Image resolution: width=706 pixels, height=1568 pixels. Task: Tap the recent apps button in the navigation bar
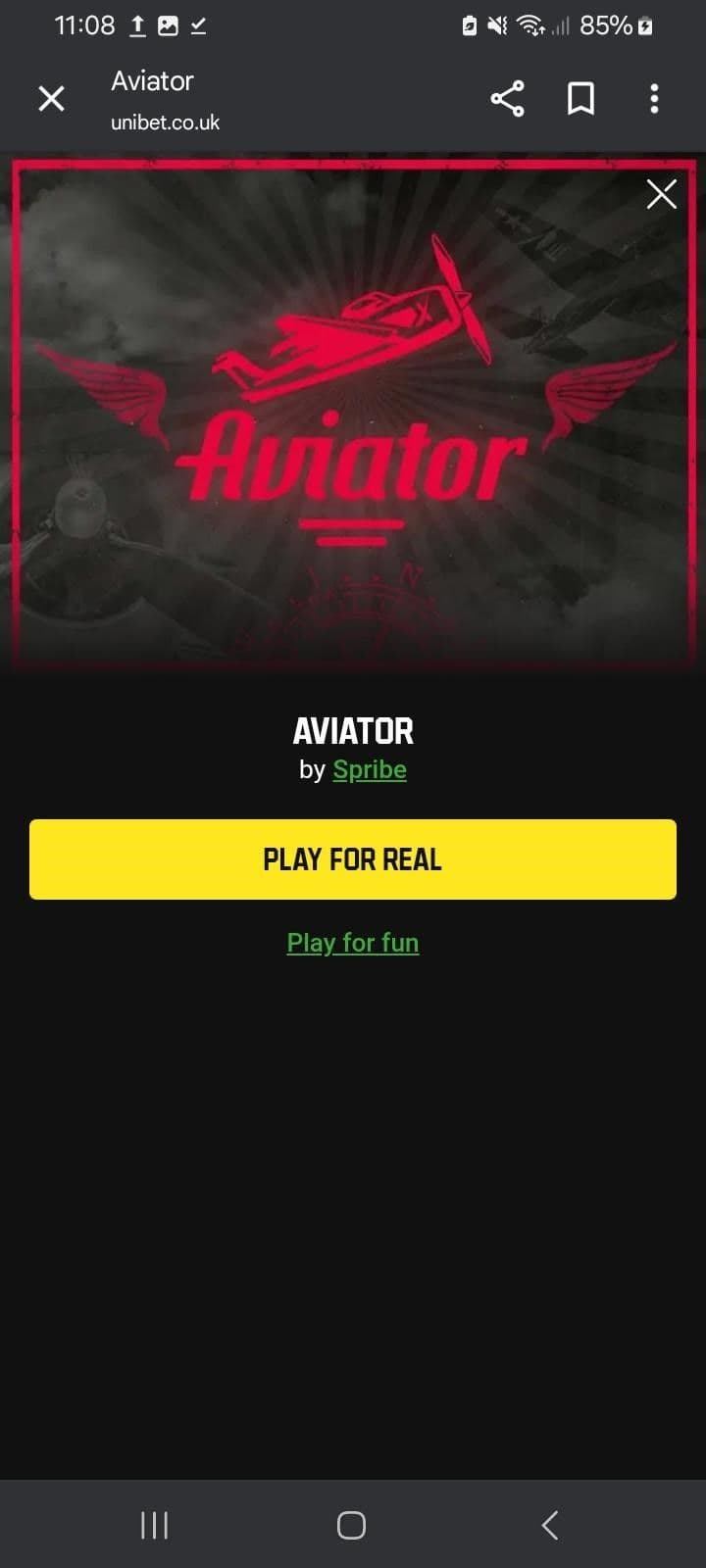point(154,1525)
